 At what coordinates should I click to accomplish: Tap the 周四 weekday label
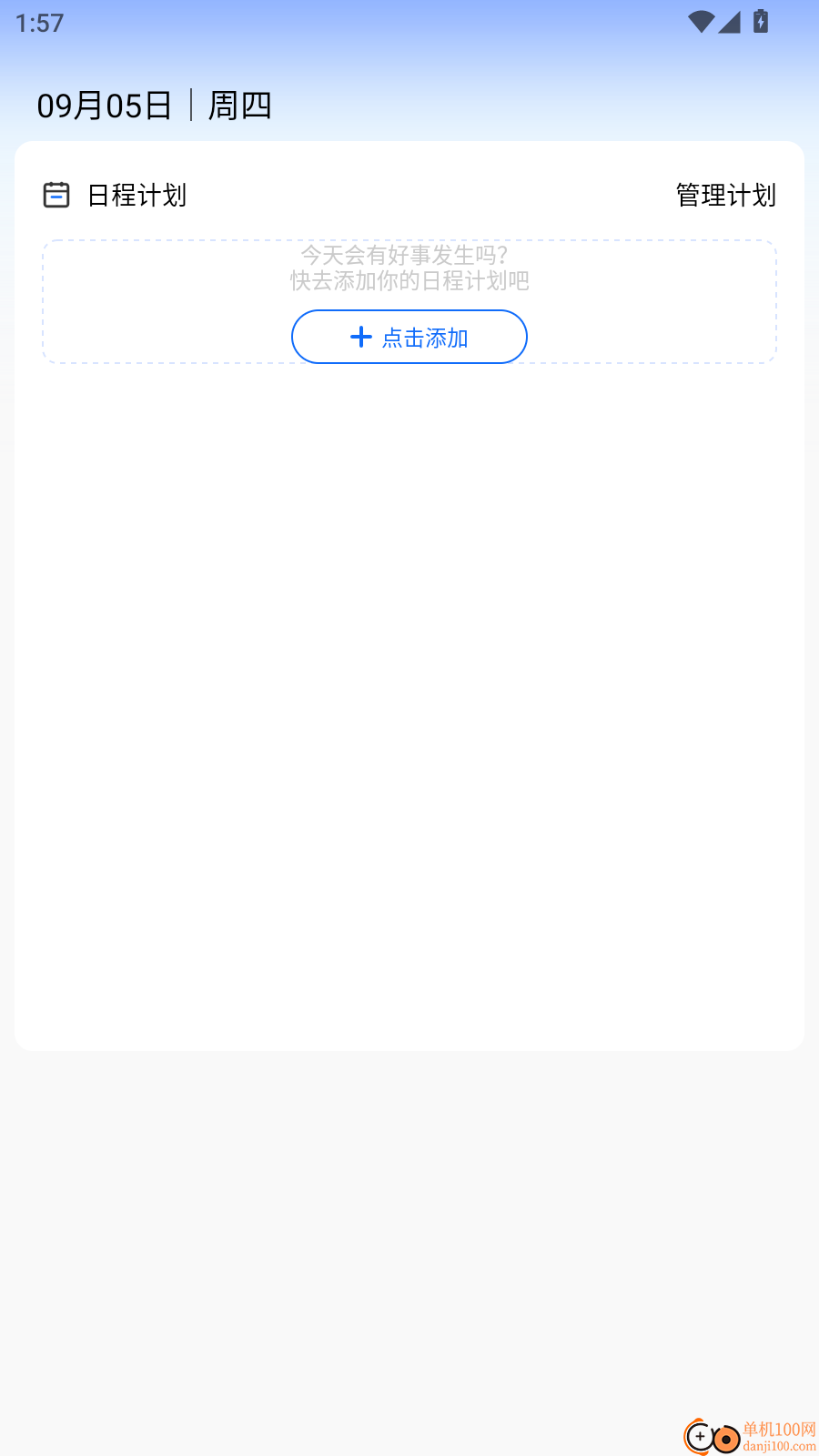240,105
